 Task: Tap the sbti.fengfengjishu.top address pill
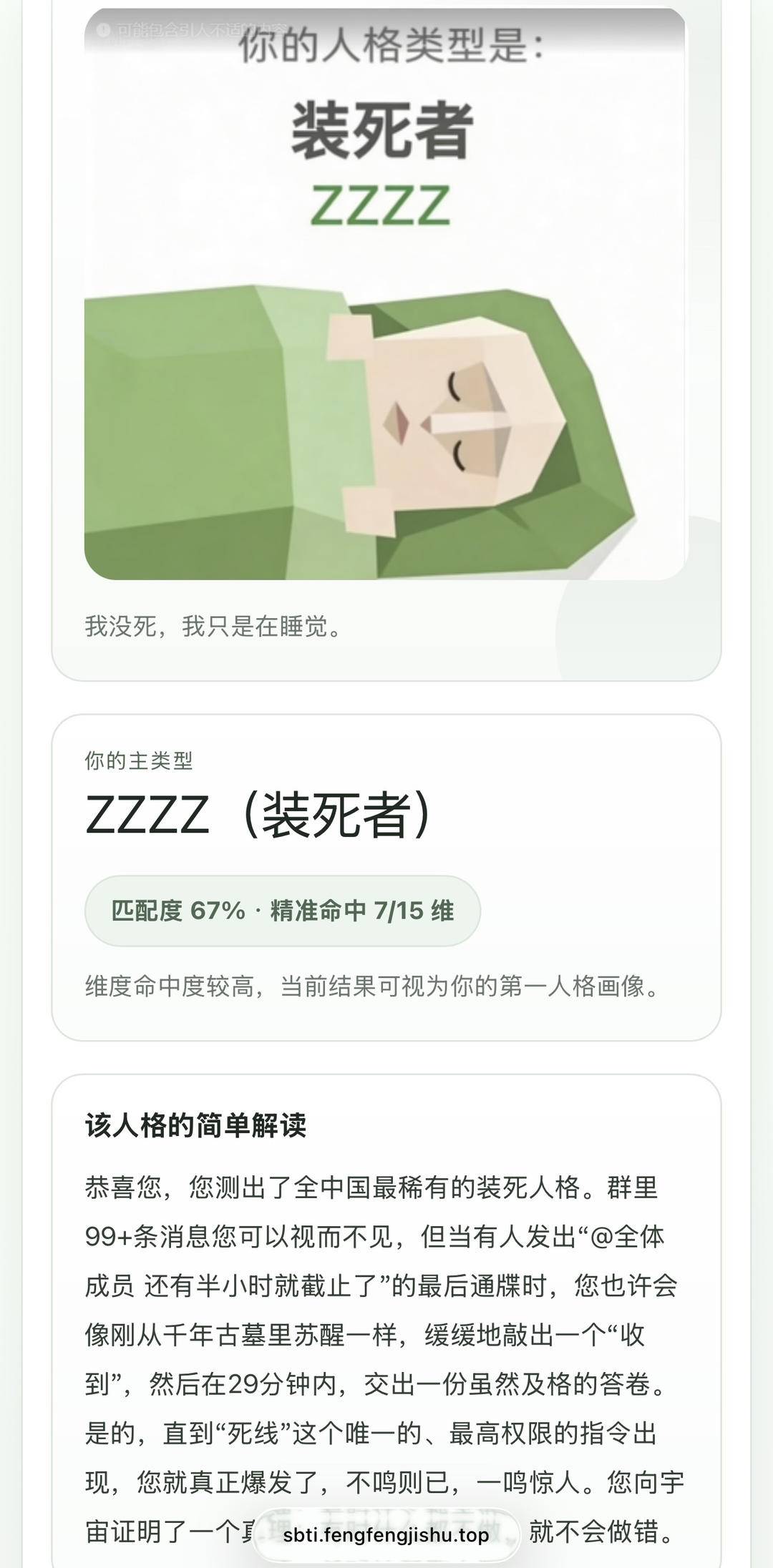[x=386, y=1534]
